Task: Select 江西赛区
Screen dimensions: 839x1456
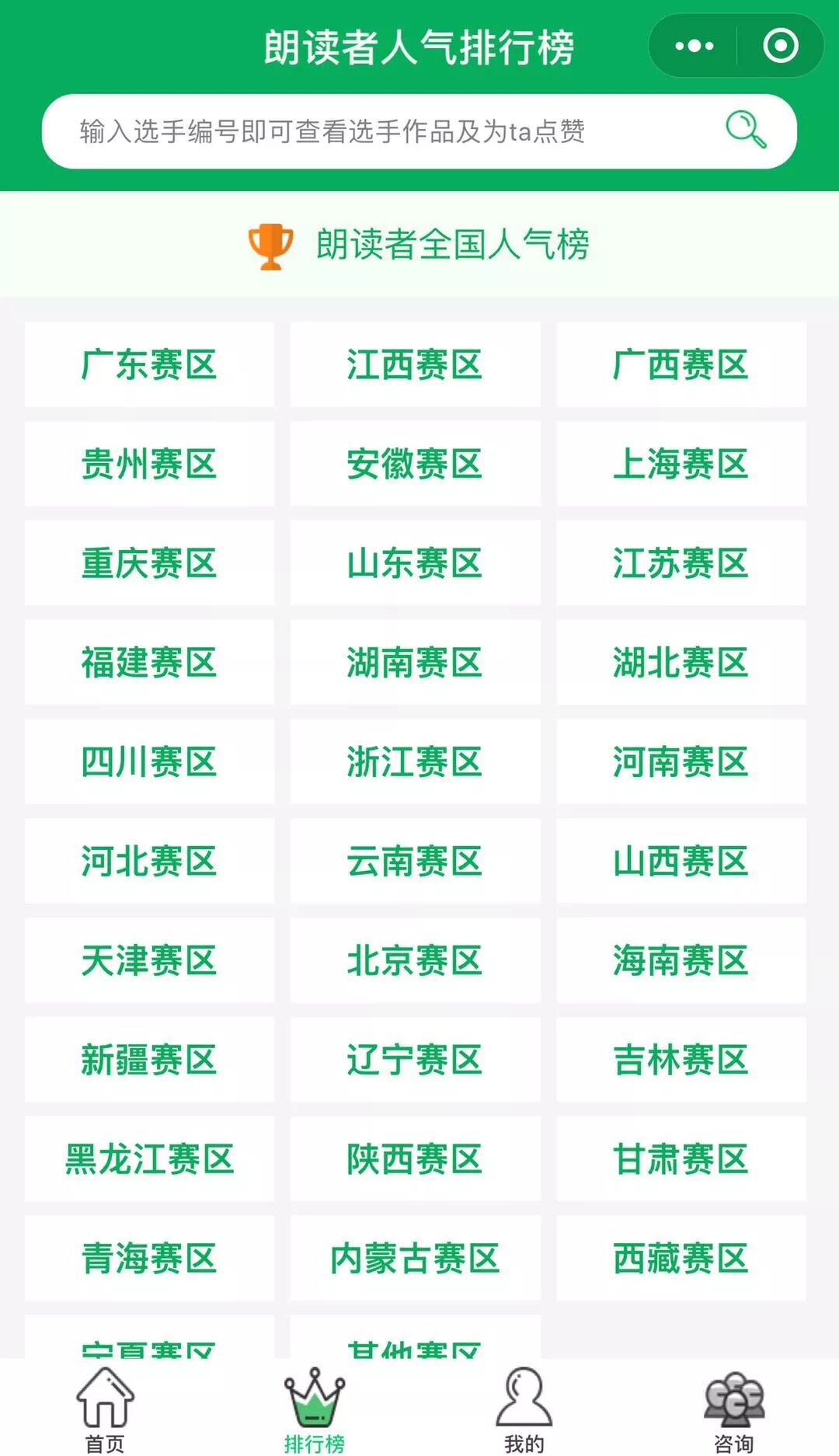Action: point(415,364)
